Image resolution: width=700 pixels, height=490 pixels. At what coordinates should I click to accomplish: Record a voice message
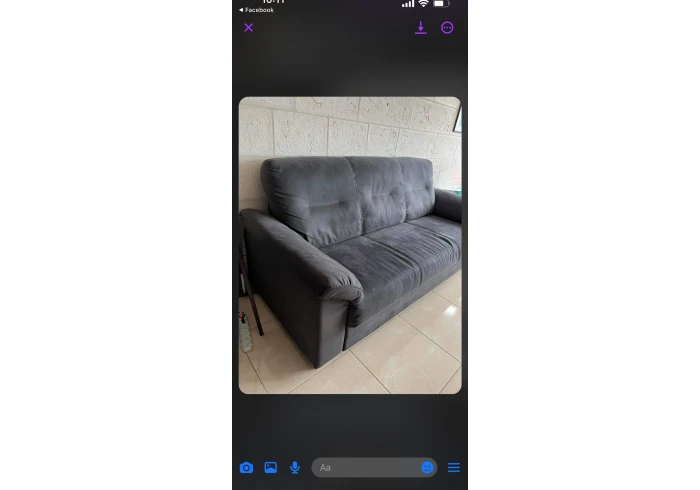coord(294,467)
